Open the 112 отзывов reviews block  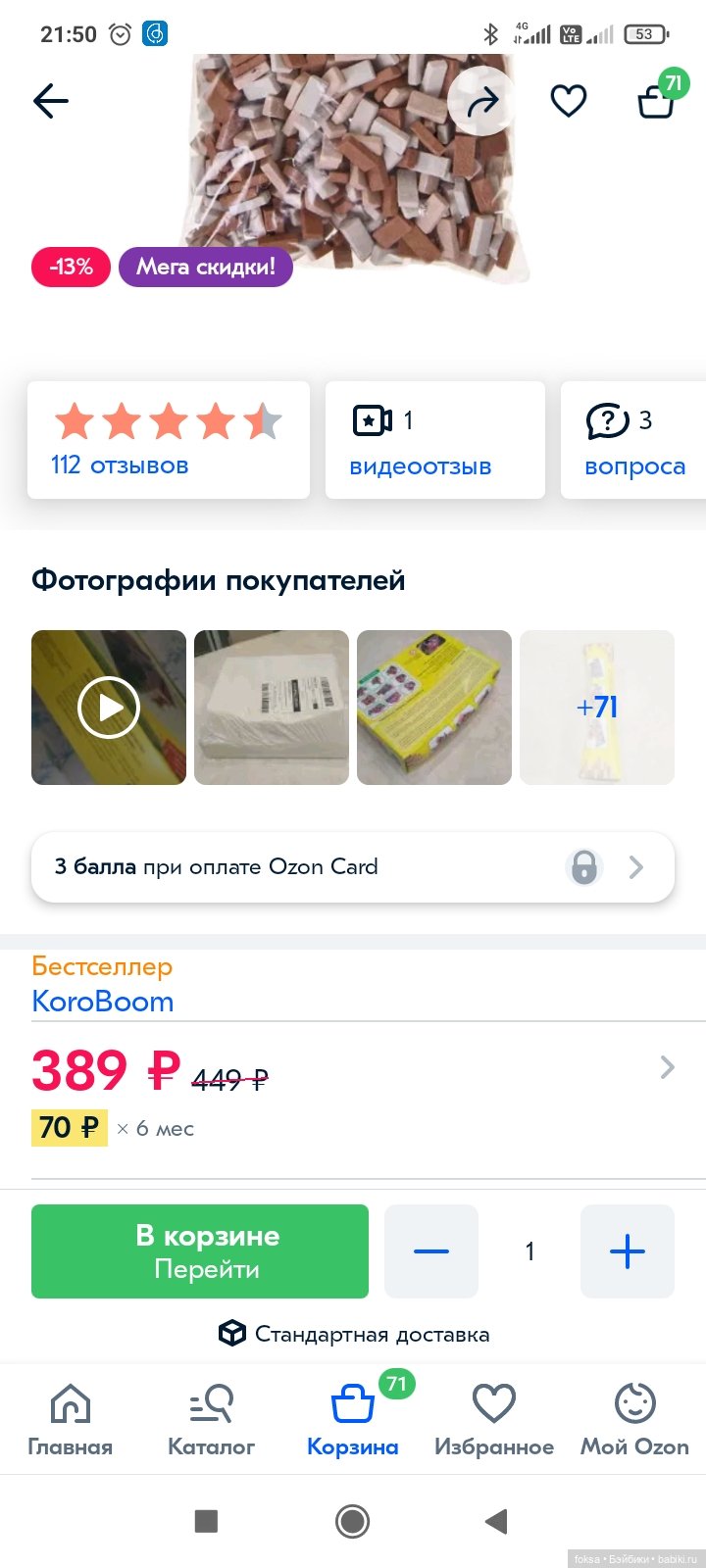coord(168,439)
